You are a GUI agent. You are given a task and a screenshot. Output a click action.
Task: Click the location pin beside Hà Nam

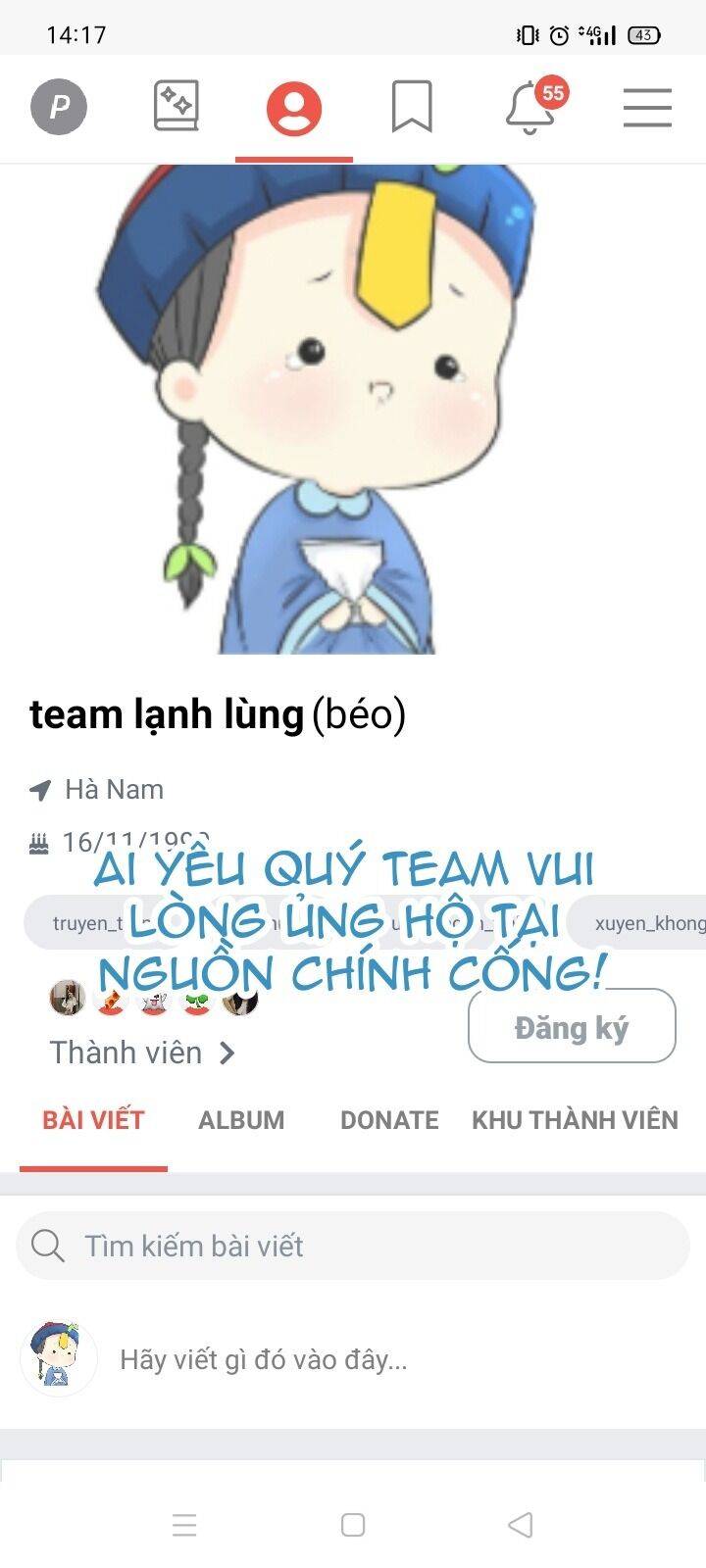coord(39,788)
